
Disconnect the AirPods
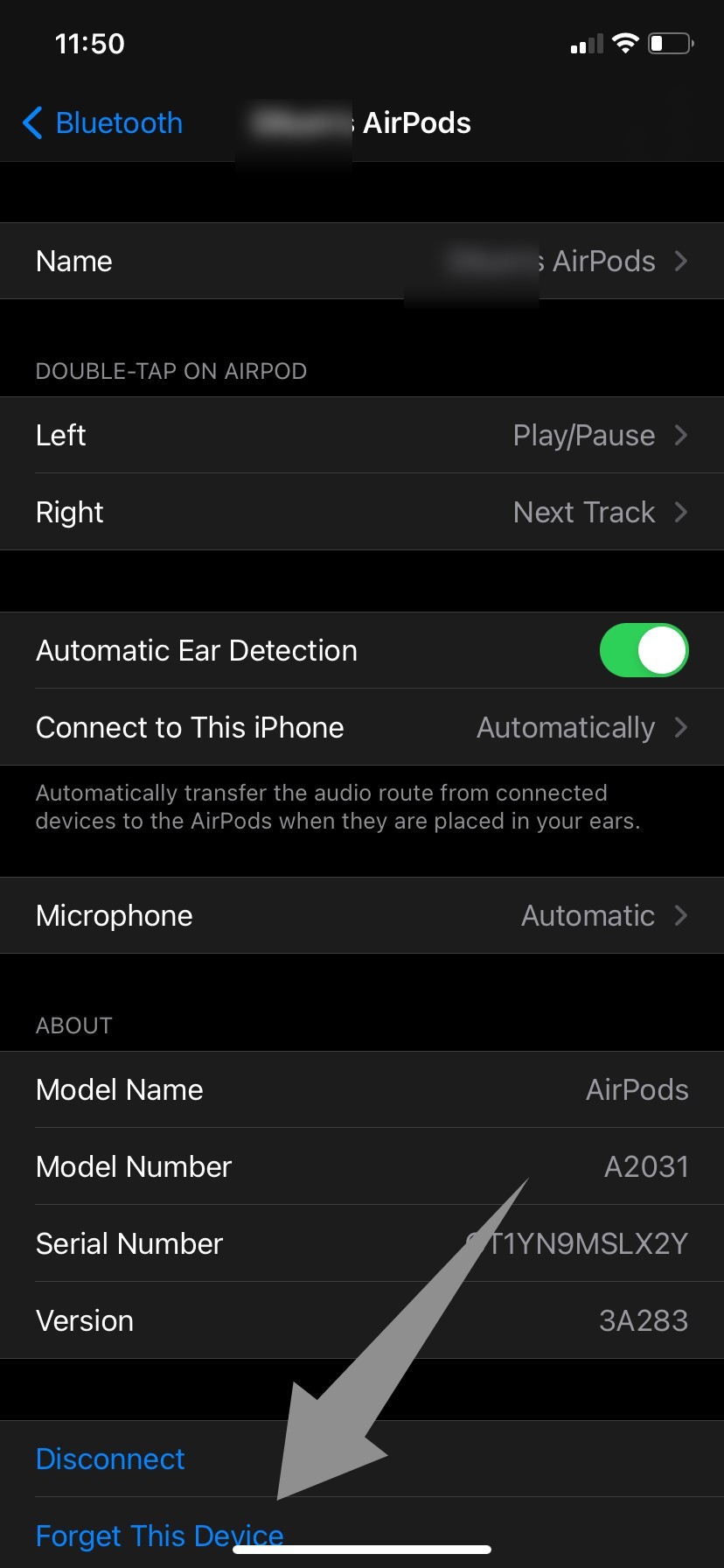click(110, 1459)
